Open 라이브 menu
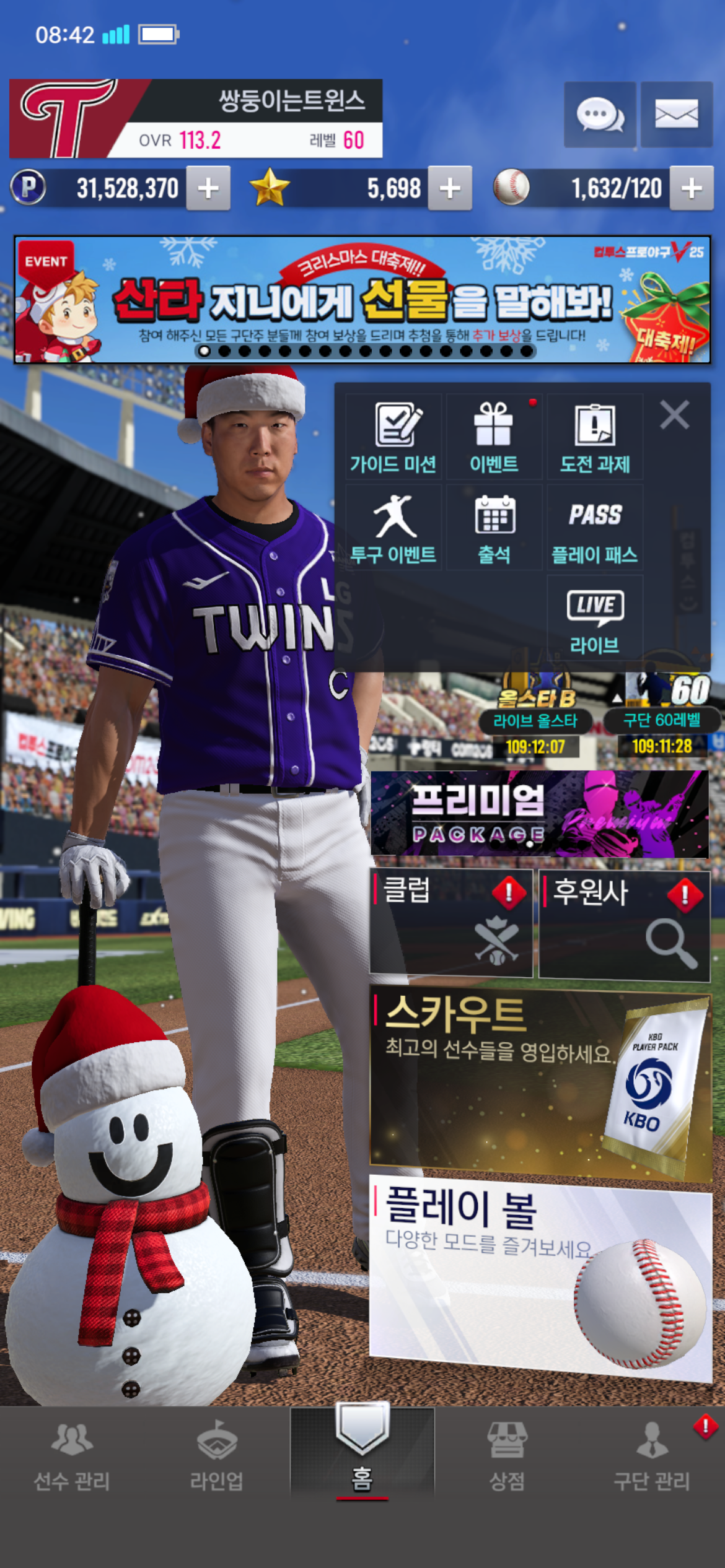Viewport: 725px width, 1568px height. click(595, 619)
